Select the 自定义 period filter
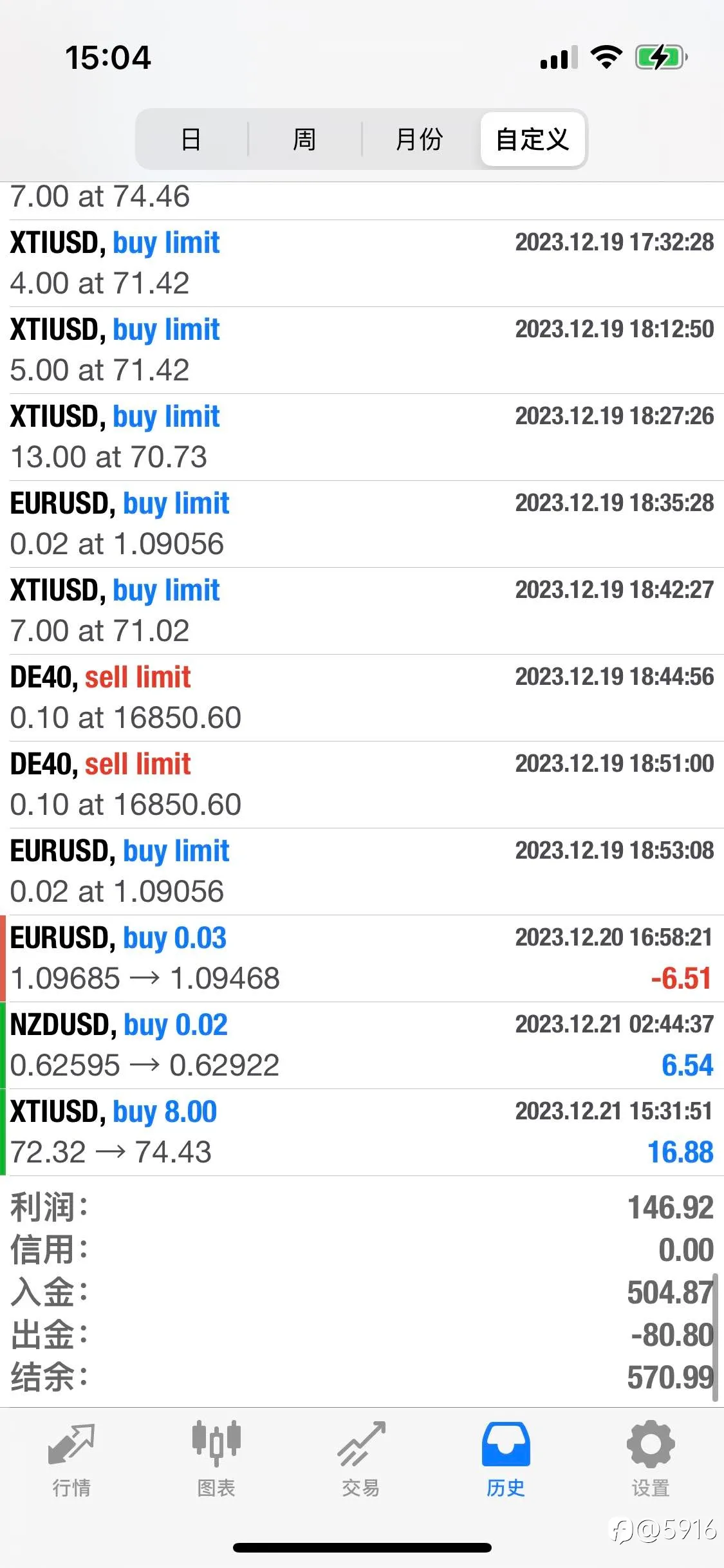724x1568 pixels. pyautogui.click(x=533, y=139)
